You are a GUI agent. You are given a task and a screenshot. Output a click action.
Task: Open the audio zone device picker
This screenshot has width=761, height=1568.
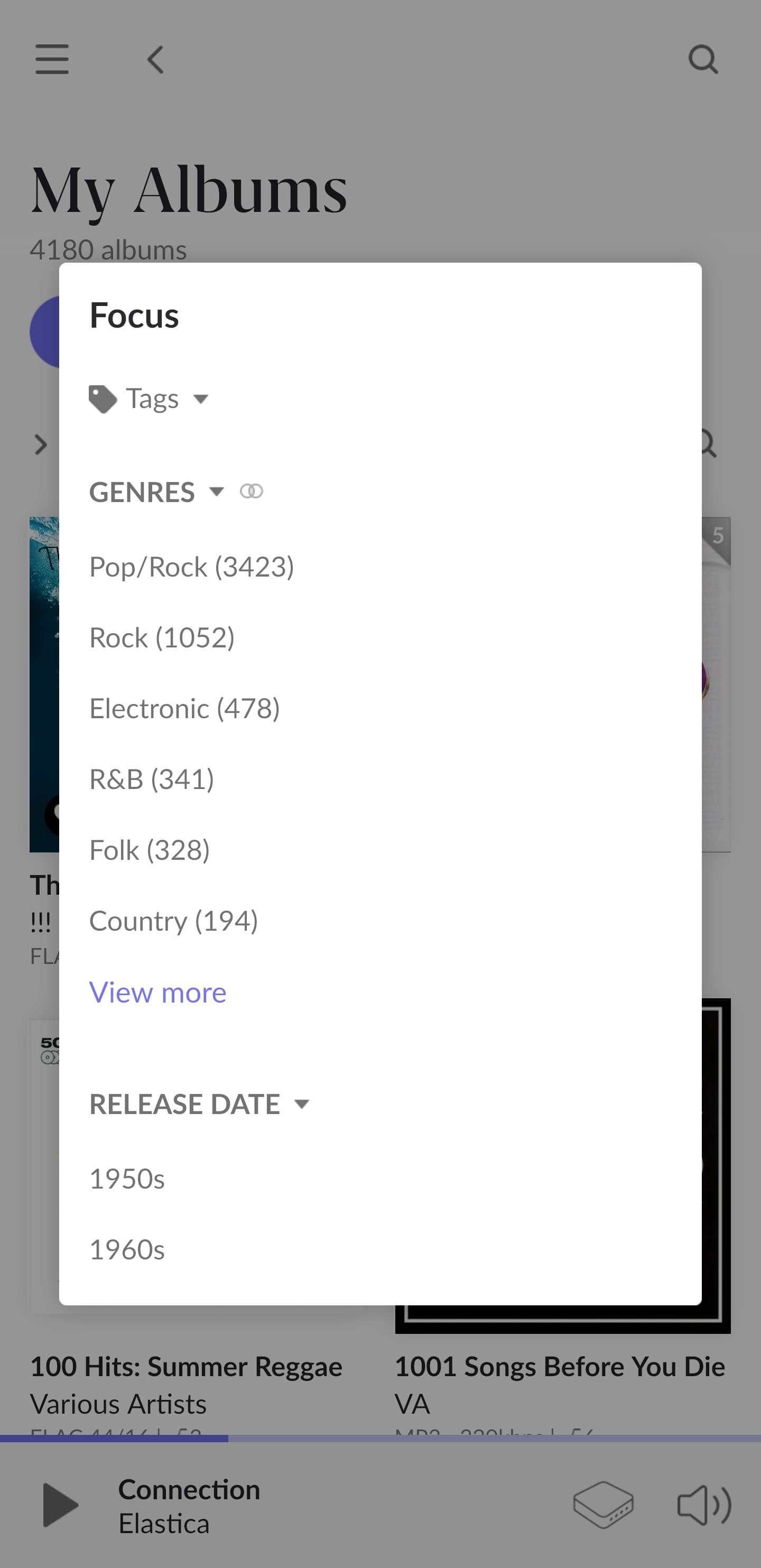click(604, 1505)
